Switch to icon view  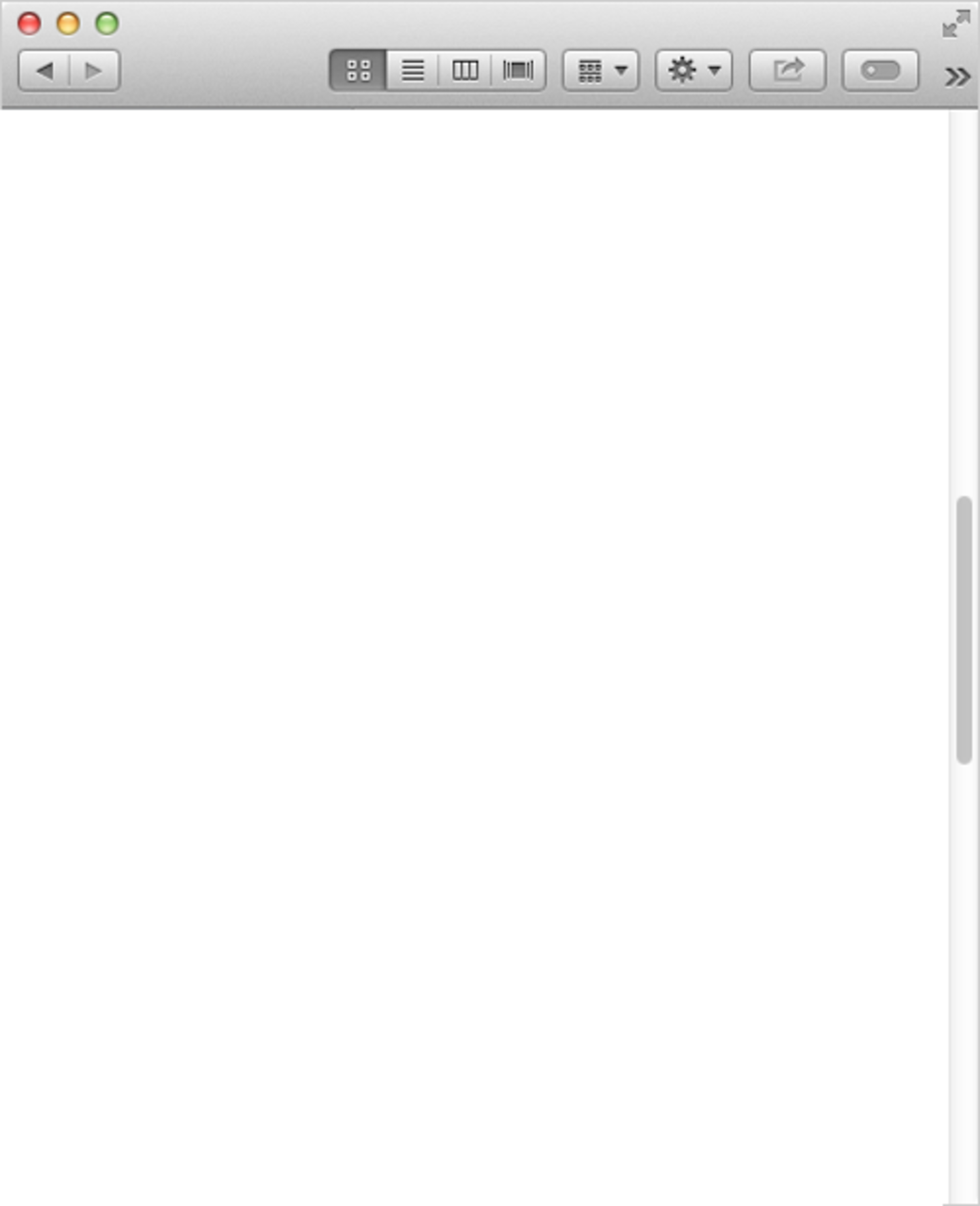pos(358,71)
